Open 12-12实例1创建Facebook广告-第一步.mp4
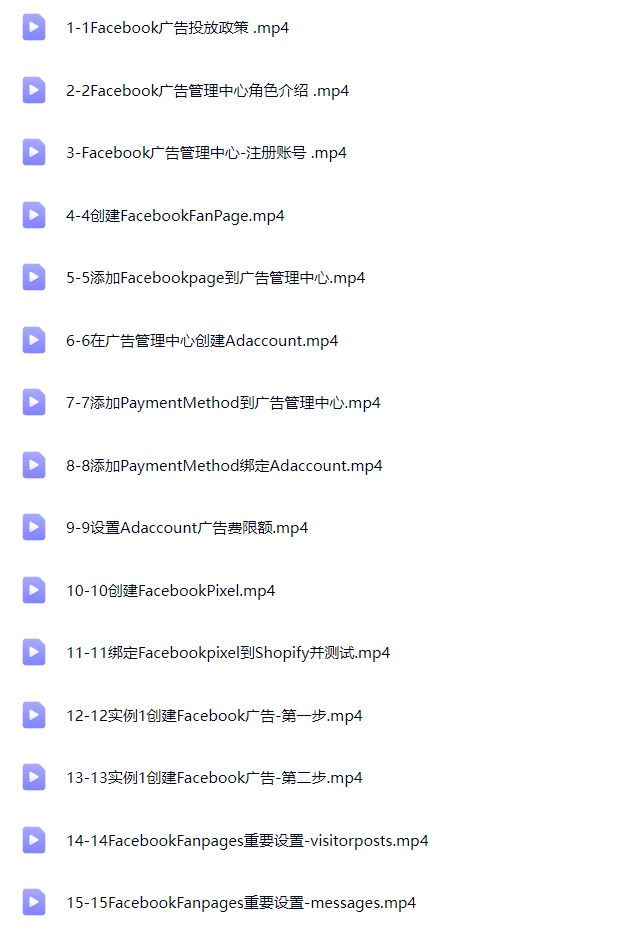Viewport: 642px width, 929px height. 214,716
